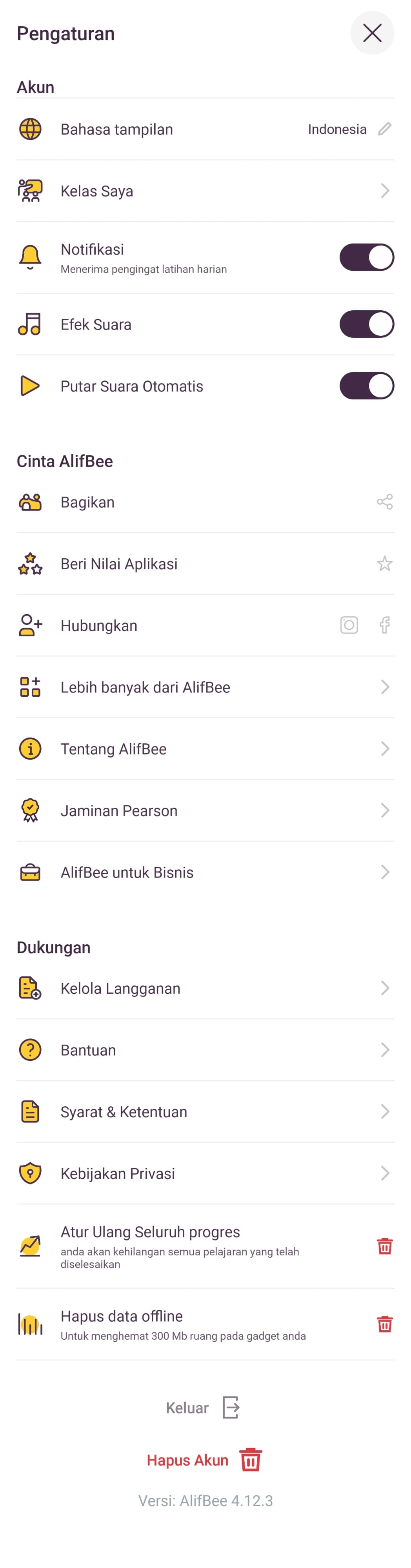Read Syarat & Ketentuan
This screenshot has height=1568, width=411.
coord(205,1112)
